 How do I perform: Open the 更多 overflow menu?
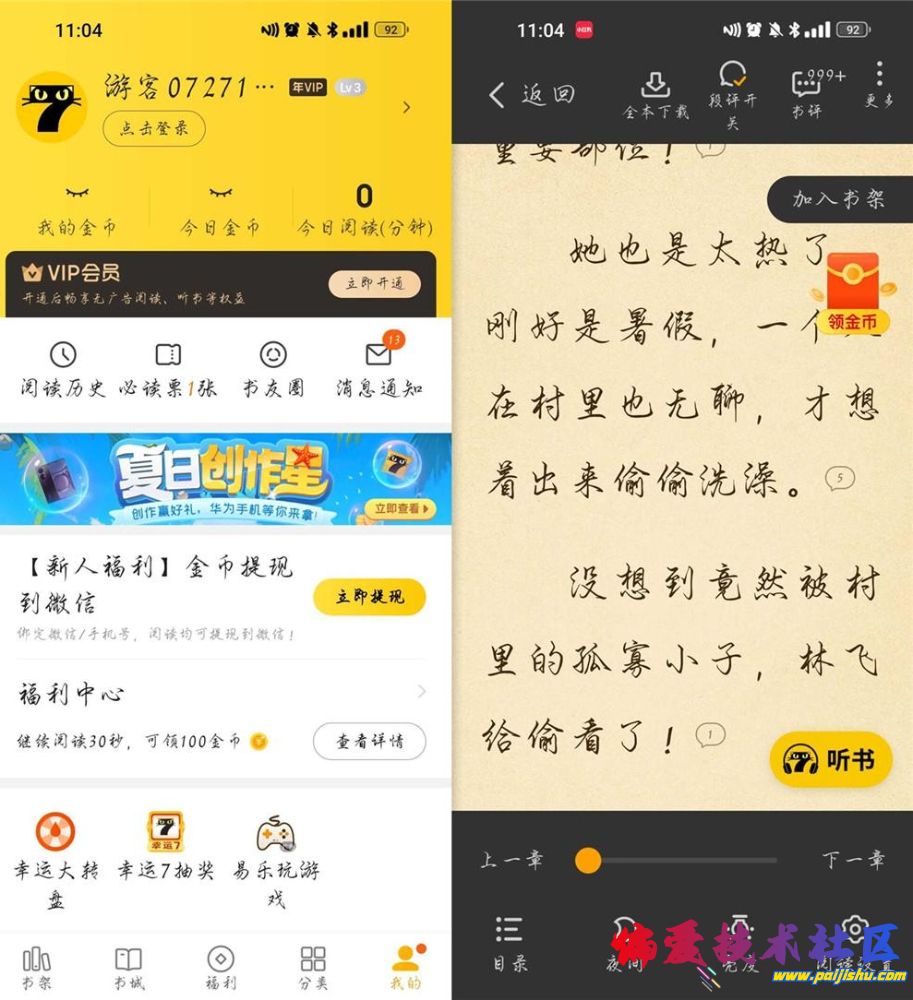click(879, 85)
